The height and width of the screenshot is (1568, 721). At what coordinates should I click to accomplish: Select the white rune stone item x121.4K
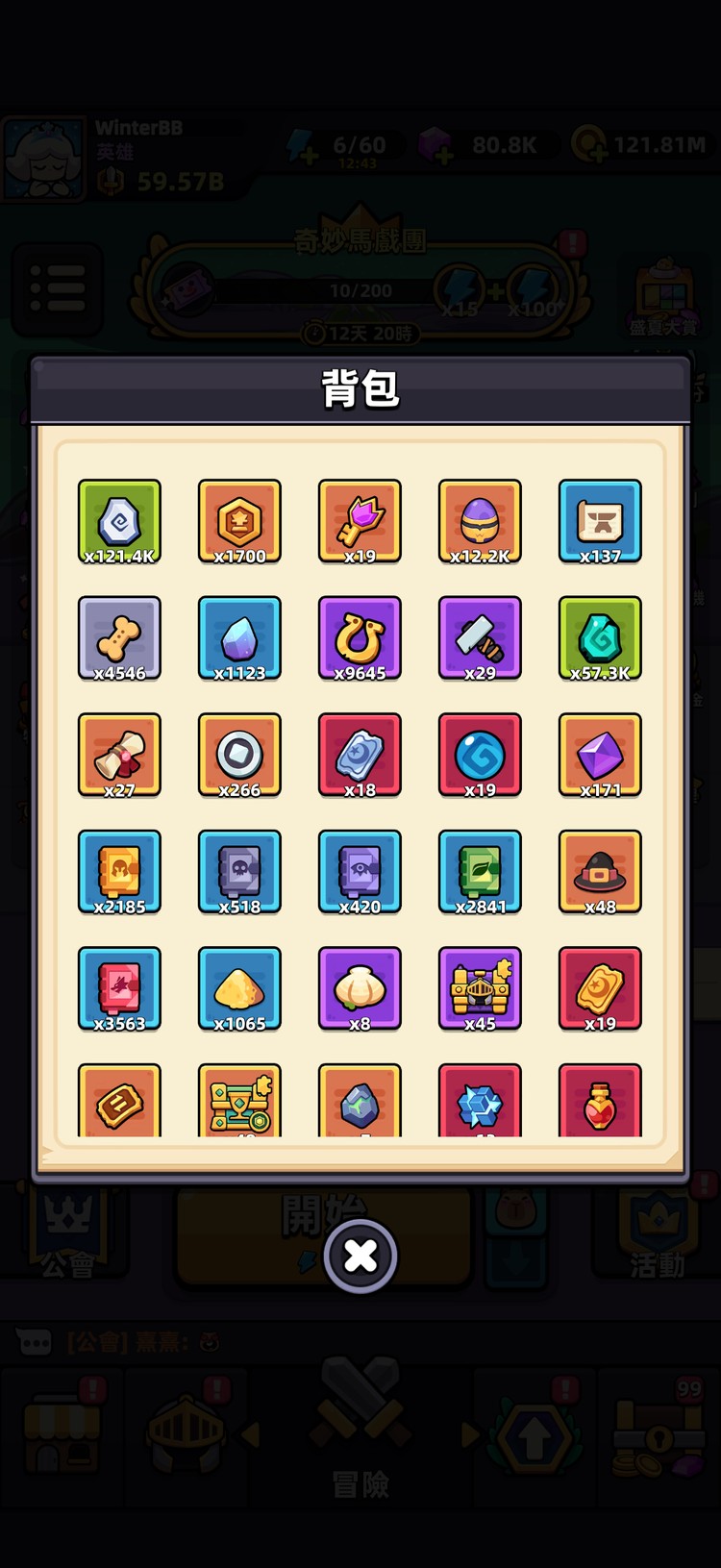pos(119,520)
